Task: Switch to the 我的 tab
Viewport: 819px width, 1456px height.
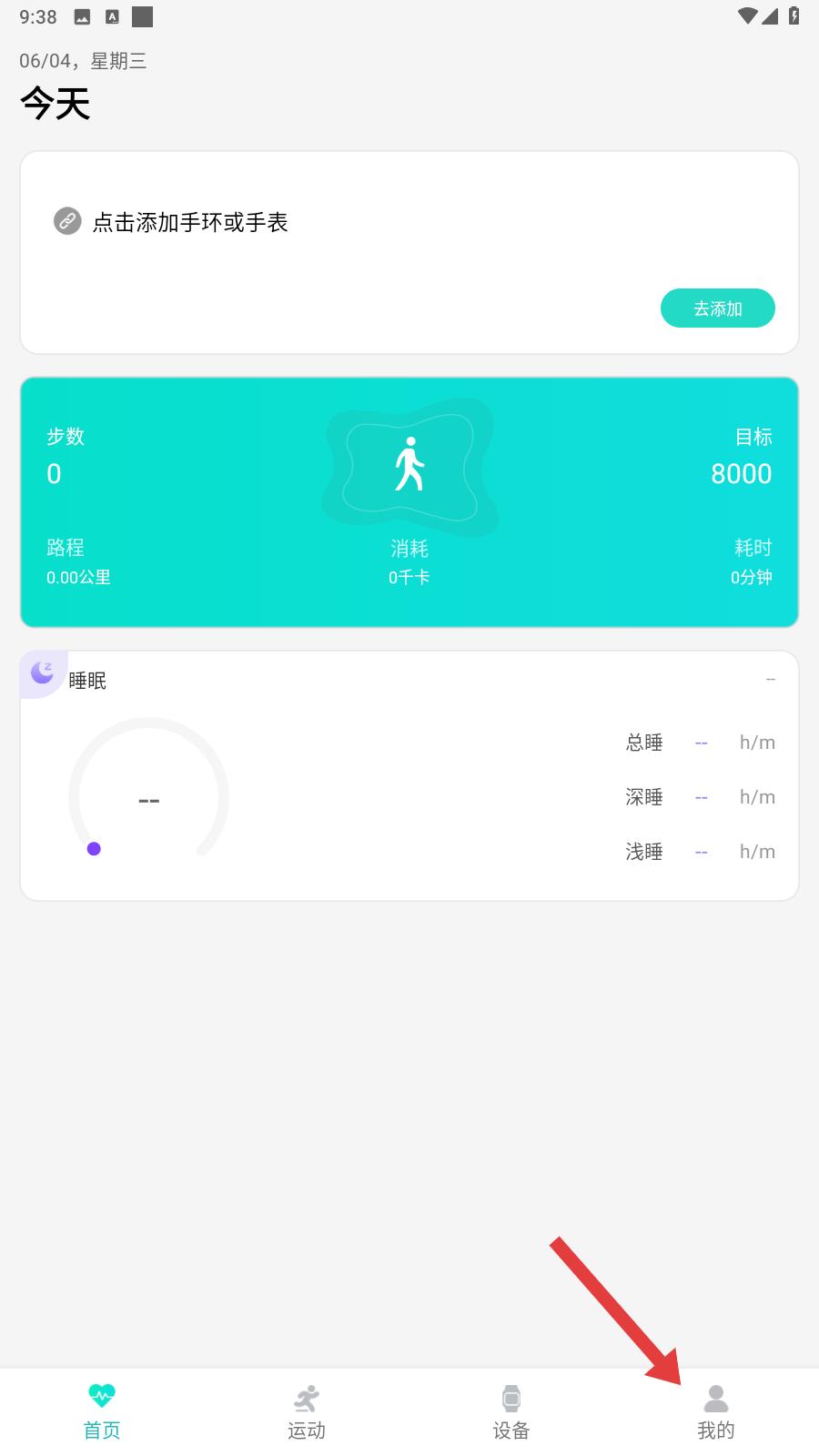Action: coord(716,1411)
